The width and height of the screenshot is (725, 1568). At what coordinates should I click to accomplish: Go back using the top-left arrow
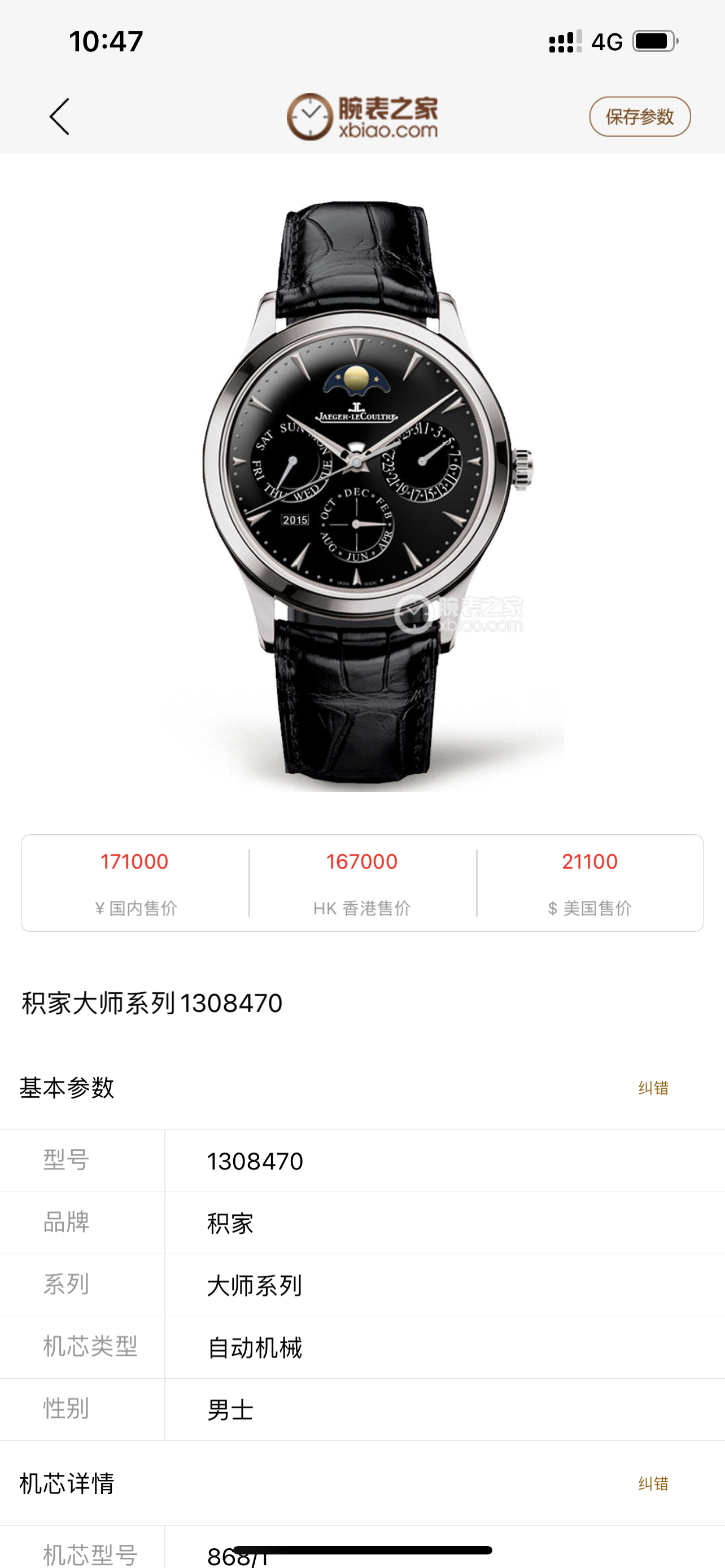60,116
